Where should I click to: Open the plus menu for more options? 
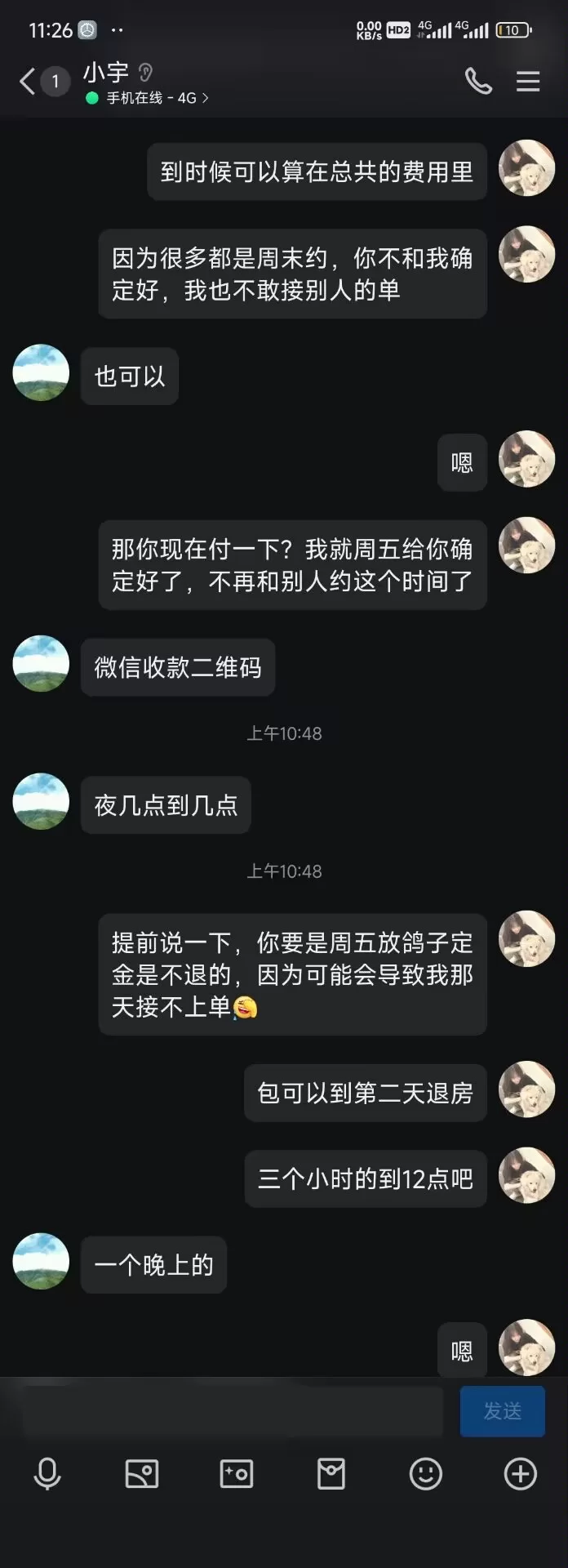pos(521,1474)
